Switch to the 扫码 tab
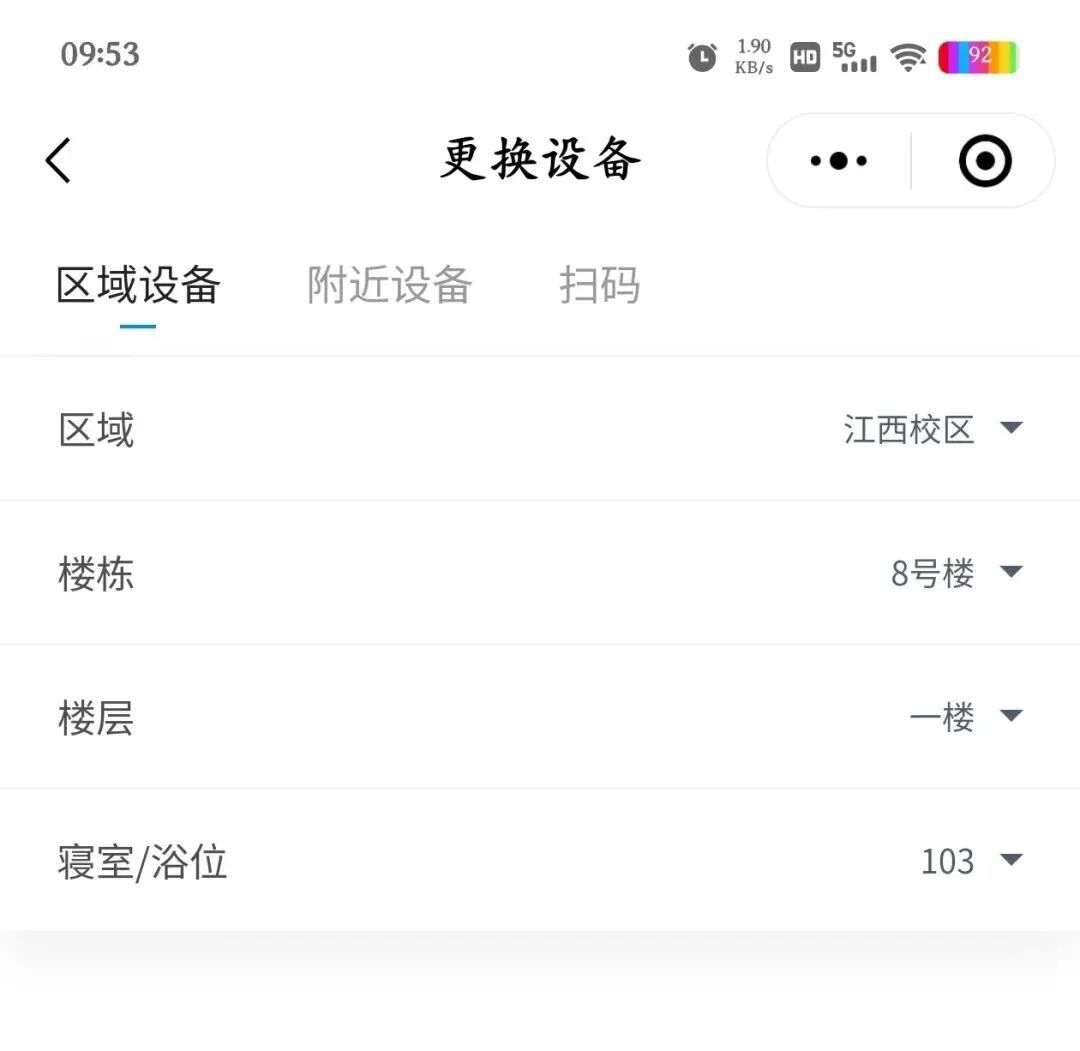1080x1051 pixels. (x=599, y=285)
